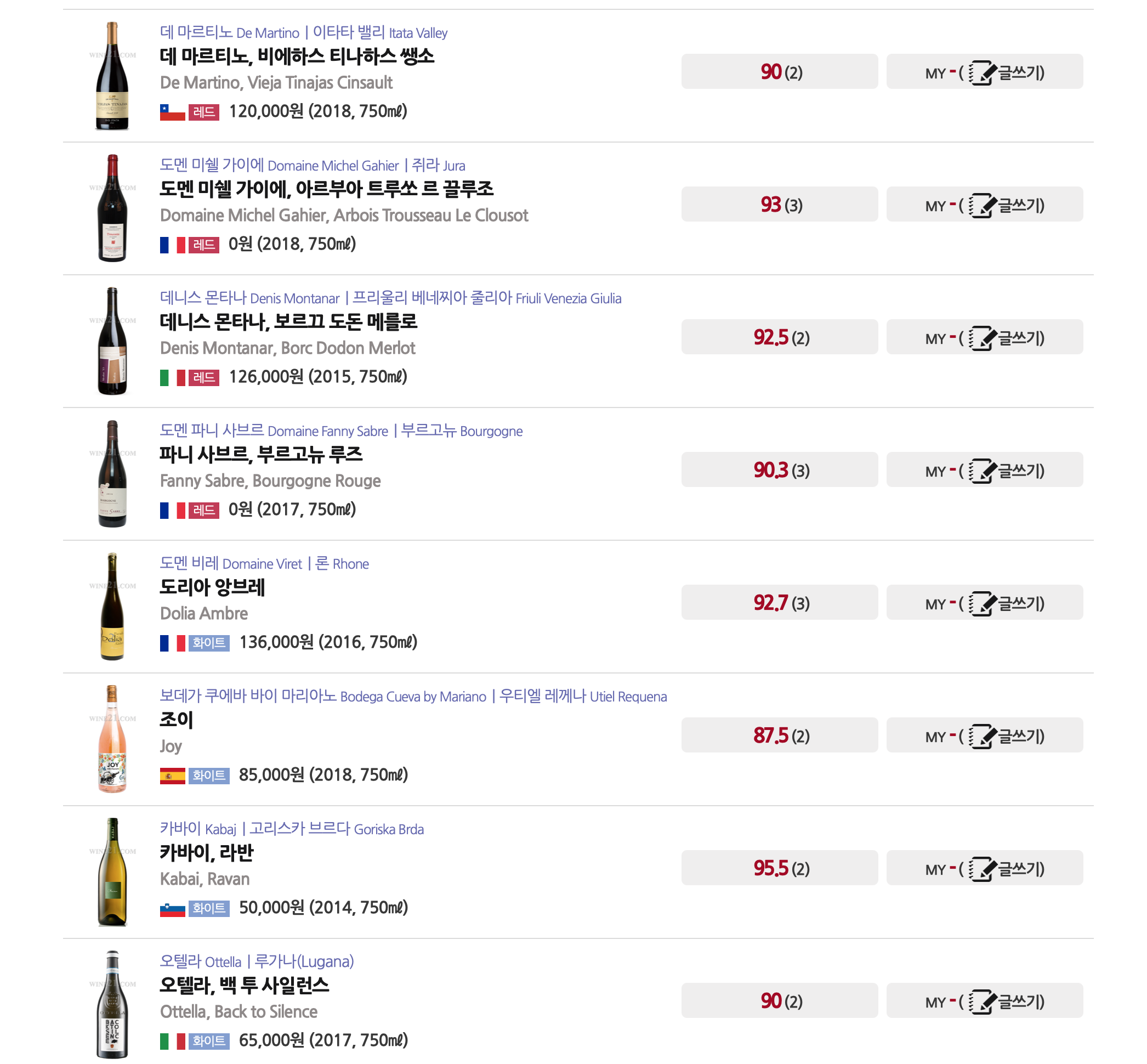Viewport: 1147px width, 1064px height.
Task: Write my review for Back to Silence
Action: (x=984, y=1001)
